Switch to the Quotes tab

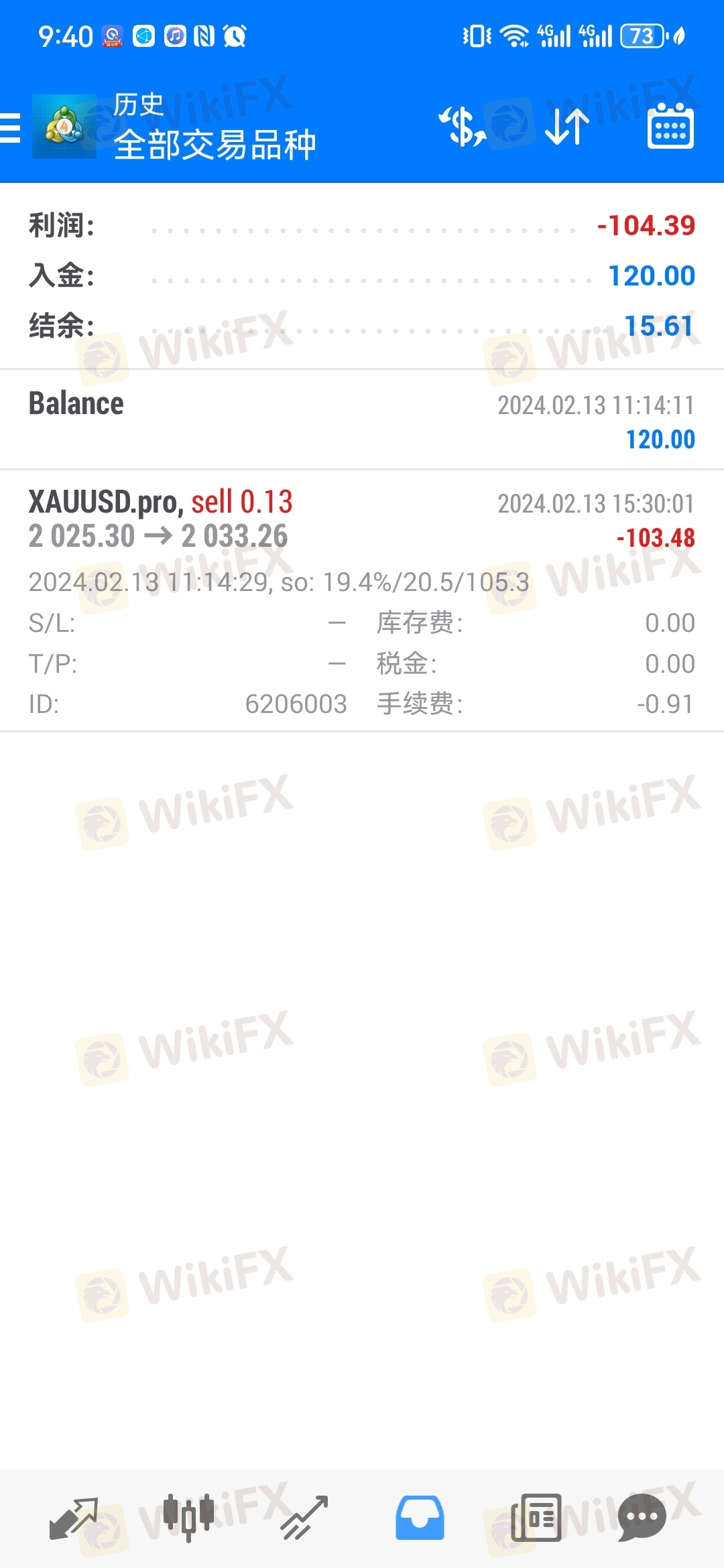coord(74,1518)
